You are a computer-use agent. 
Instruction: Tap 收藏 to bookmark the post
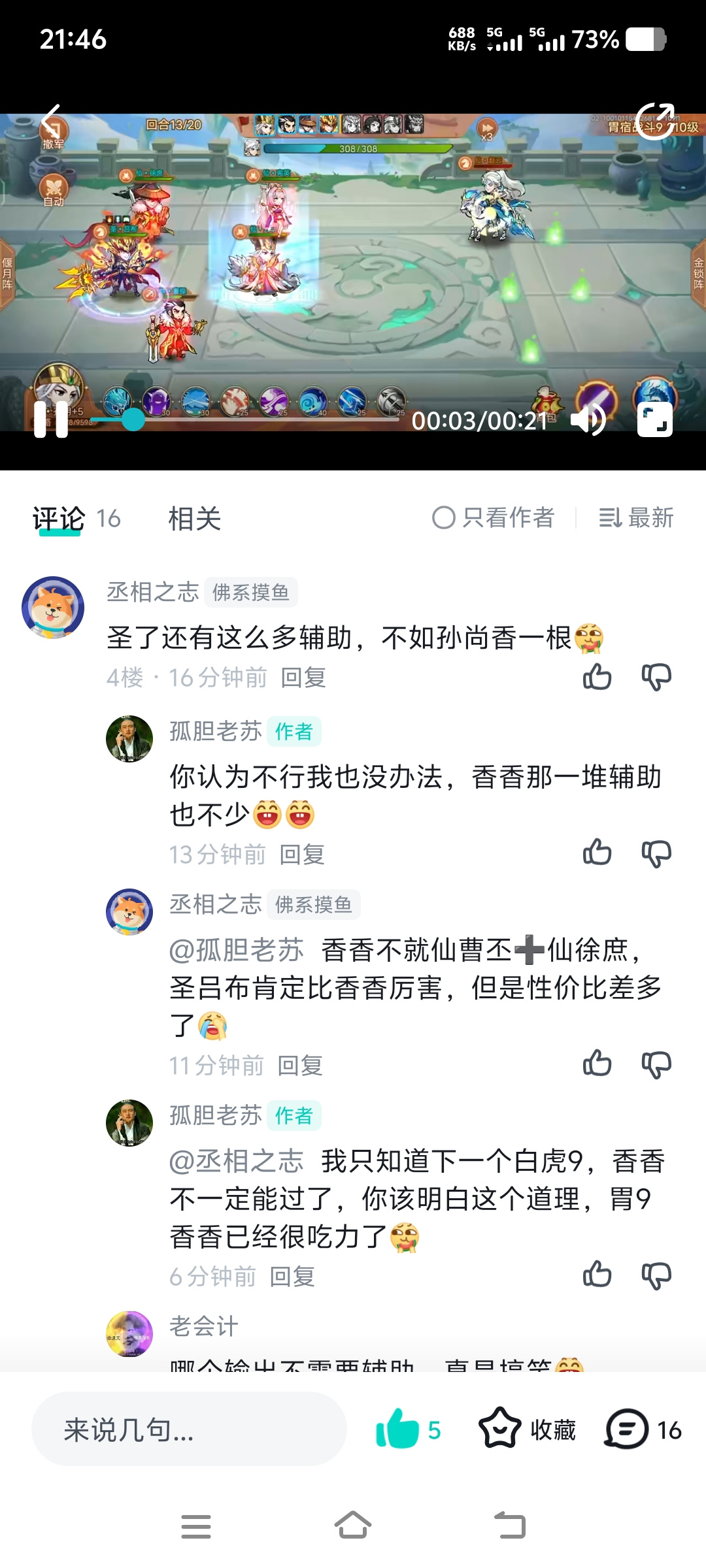pyautogui.click(x=528, y=1429)
